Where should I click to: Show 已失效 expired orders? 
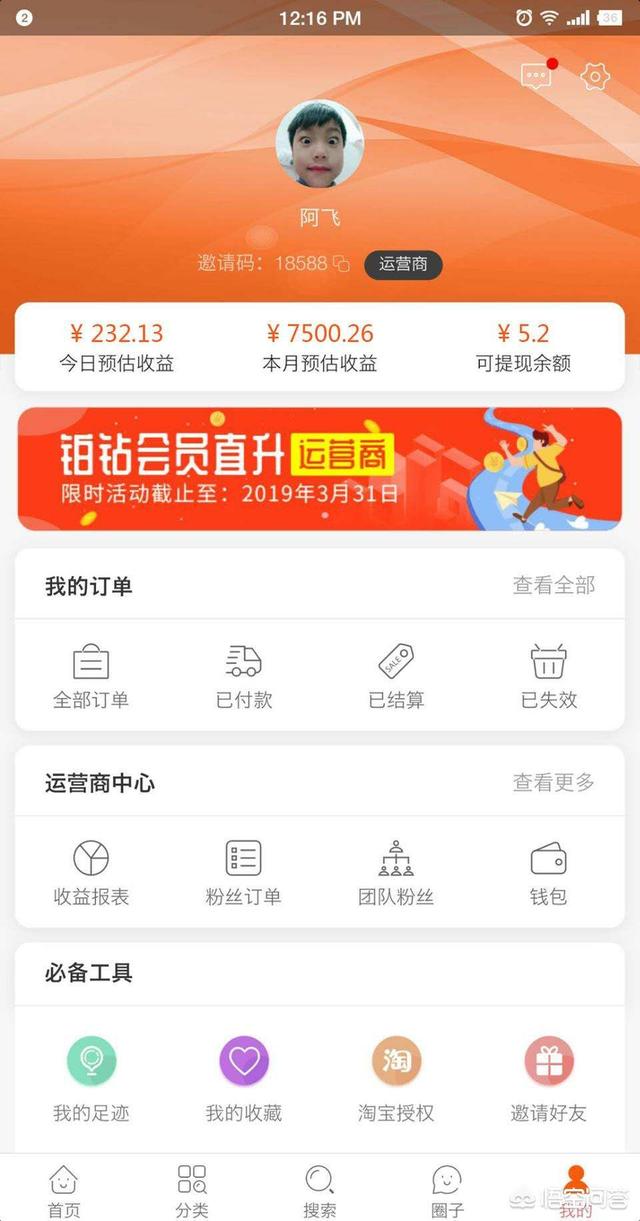pos(549,676)
